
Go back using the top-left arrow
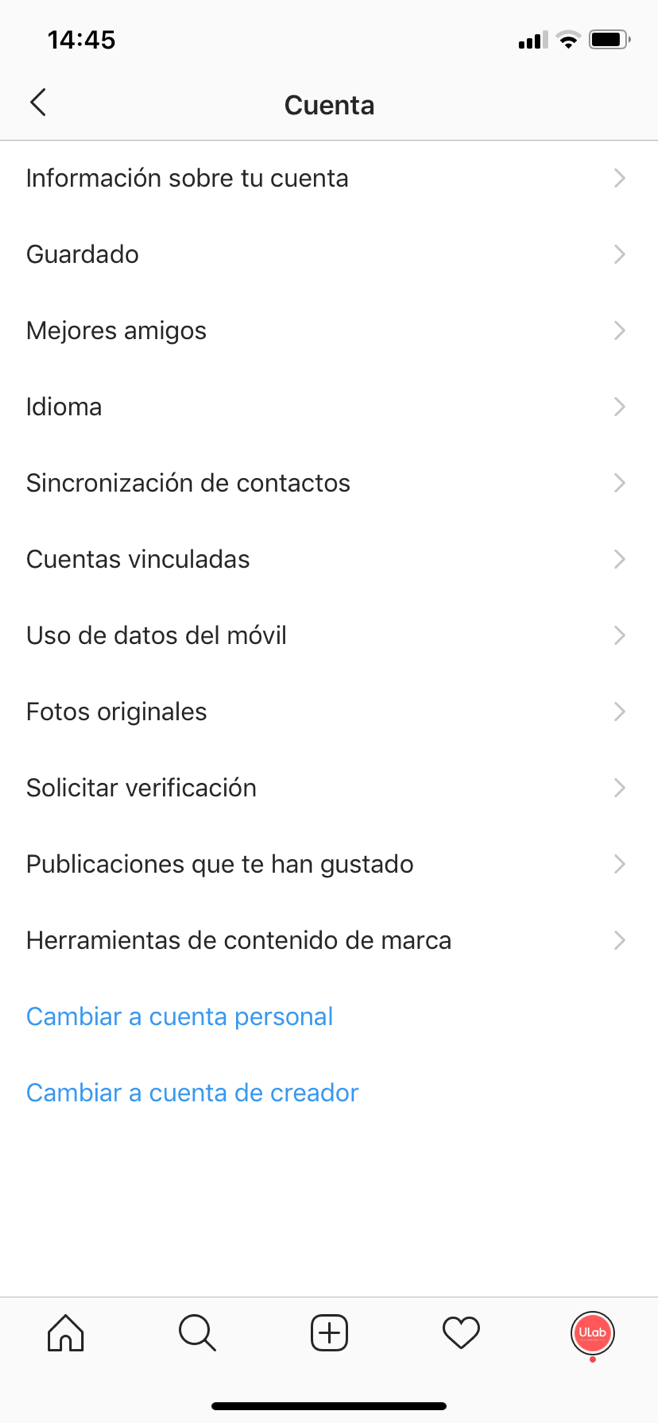coord(38,102)
